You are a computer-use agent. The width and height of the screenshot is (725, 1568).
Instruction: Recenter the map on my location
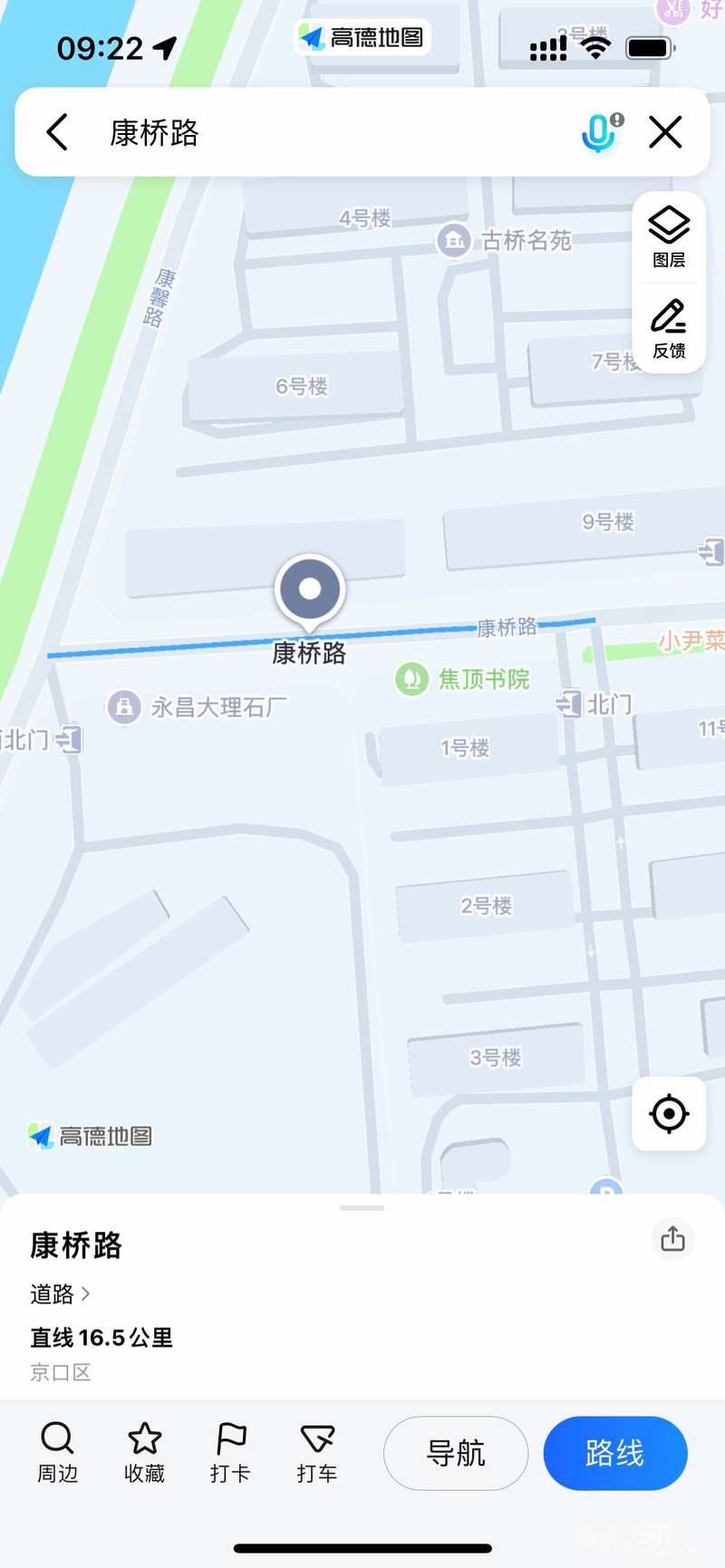[x=669, y=1113]
